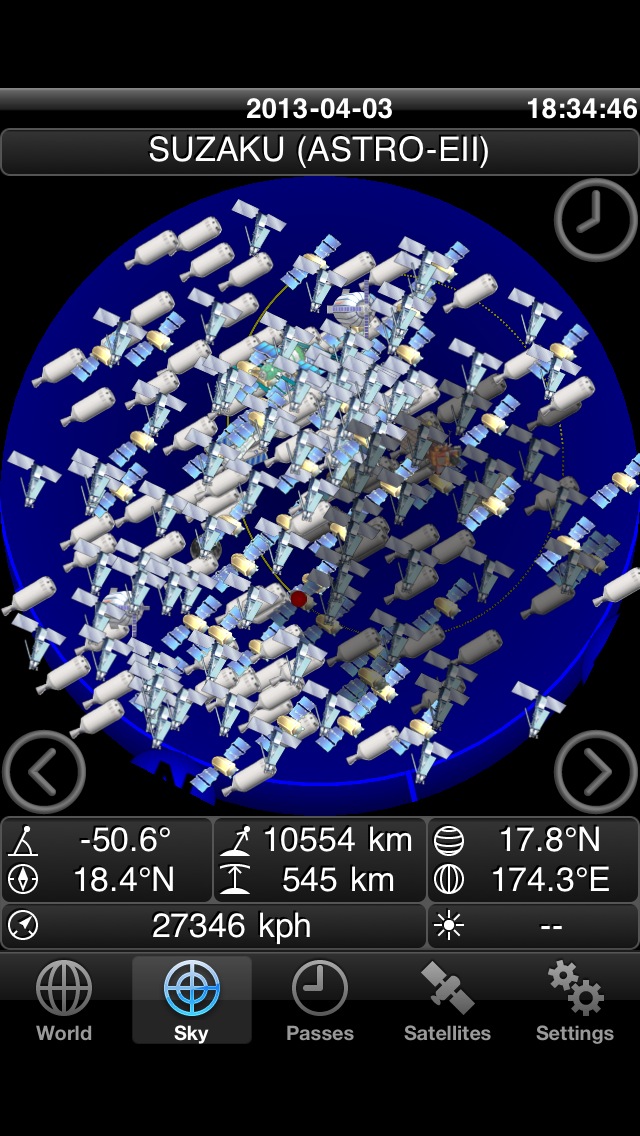
Task: Open the Settings tab
Action: coord(575,1001)
